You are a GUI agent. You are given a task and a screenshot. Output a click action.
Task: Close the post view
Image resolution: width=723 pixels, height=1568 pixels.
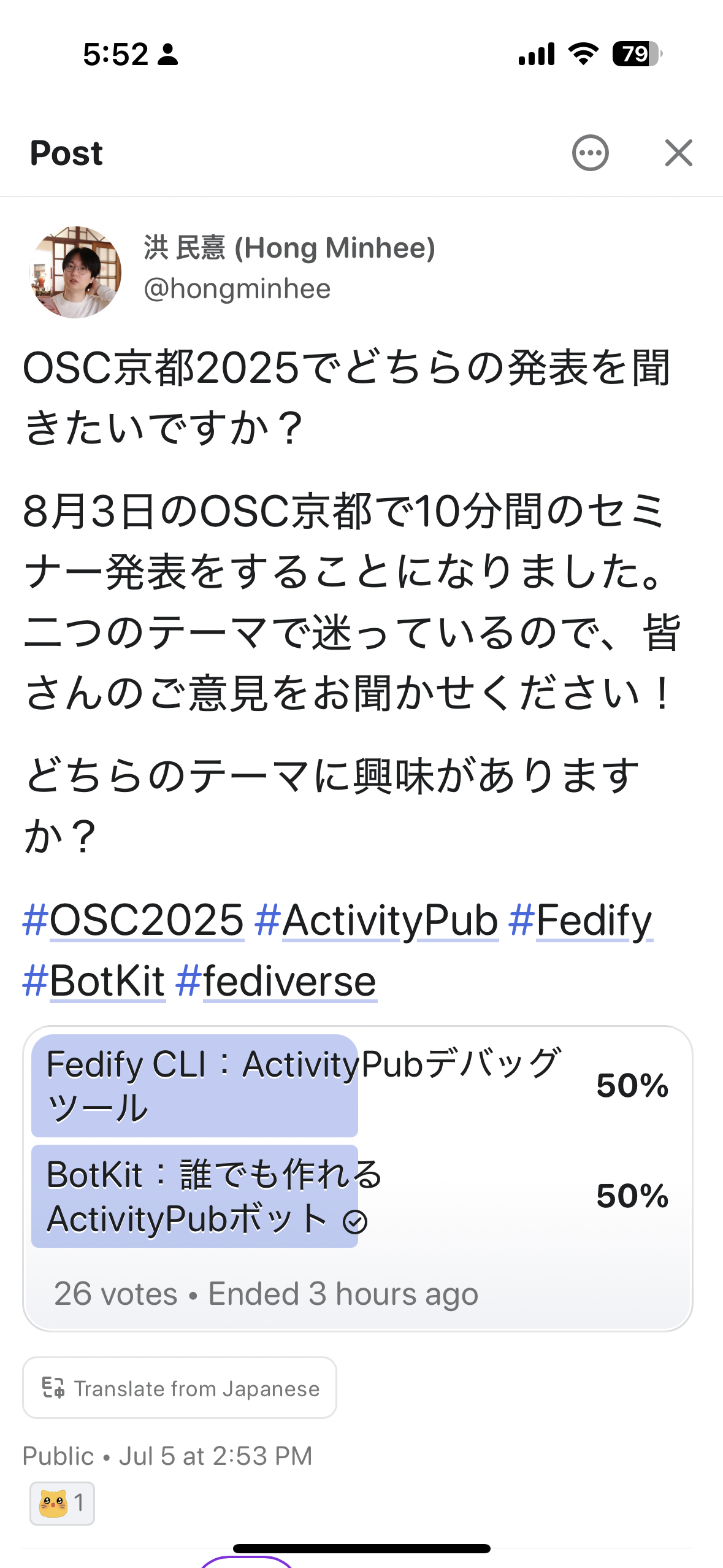pyautogui.click(x=678, y=153)
